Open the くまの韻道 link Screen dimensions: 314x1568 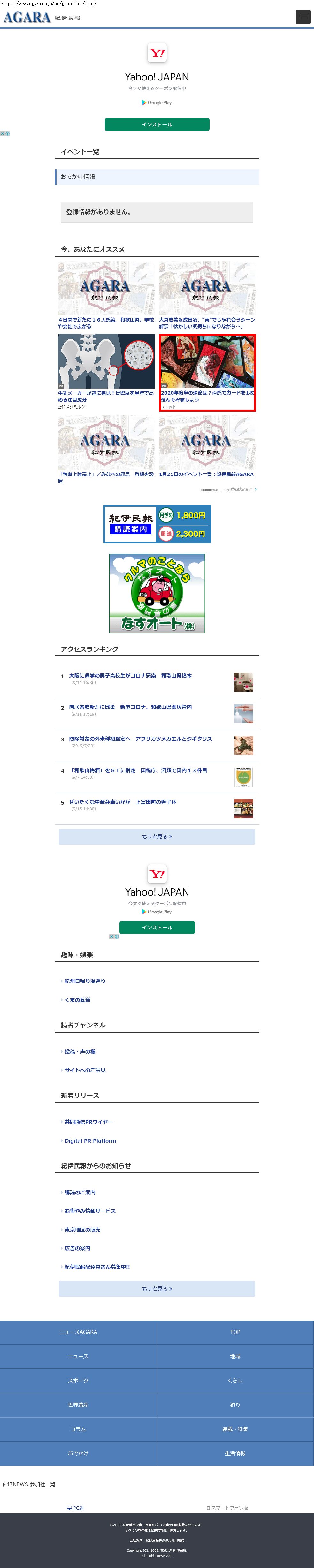[77, 1000]
